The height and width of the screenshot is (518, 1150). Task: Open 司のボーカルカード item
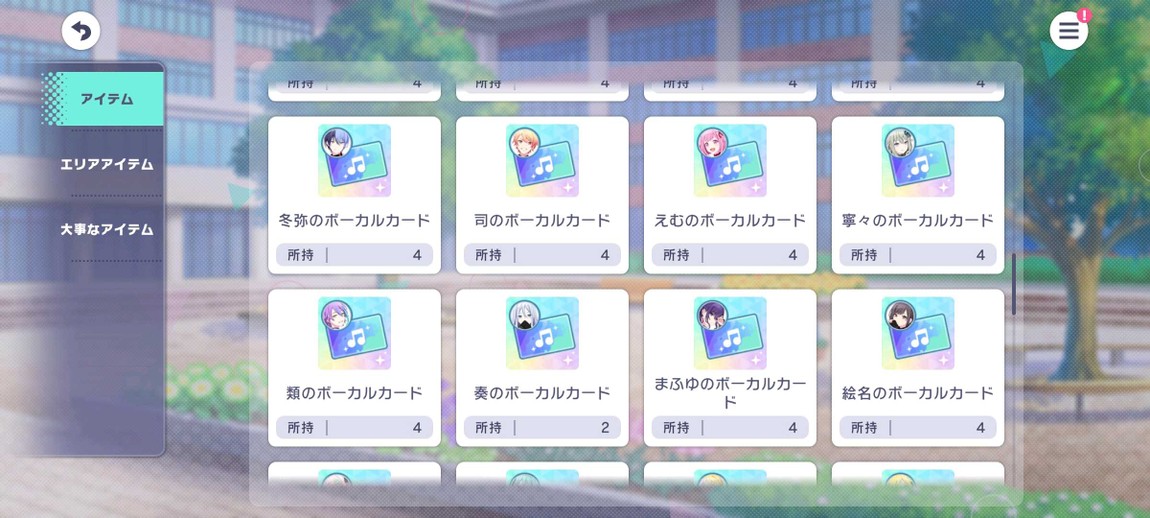542,195
